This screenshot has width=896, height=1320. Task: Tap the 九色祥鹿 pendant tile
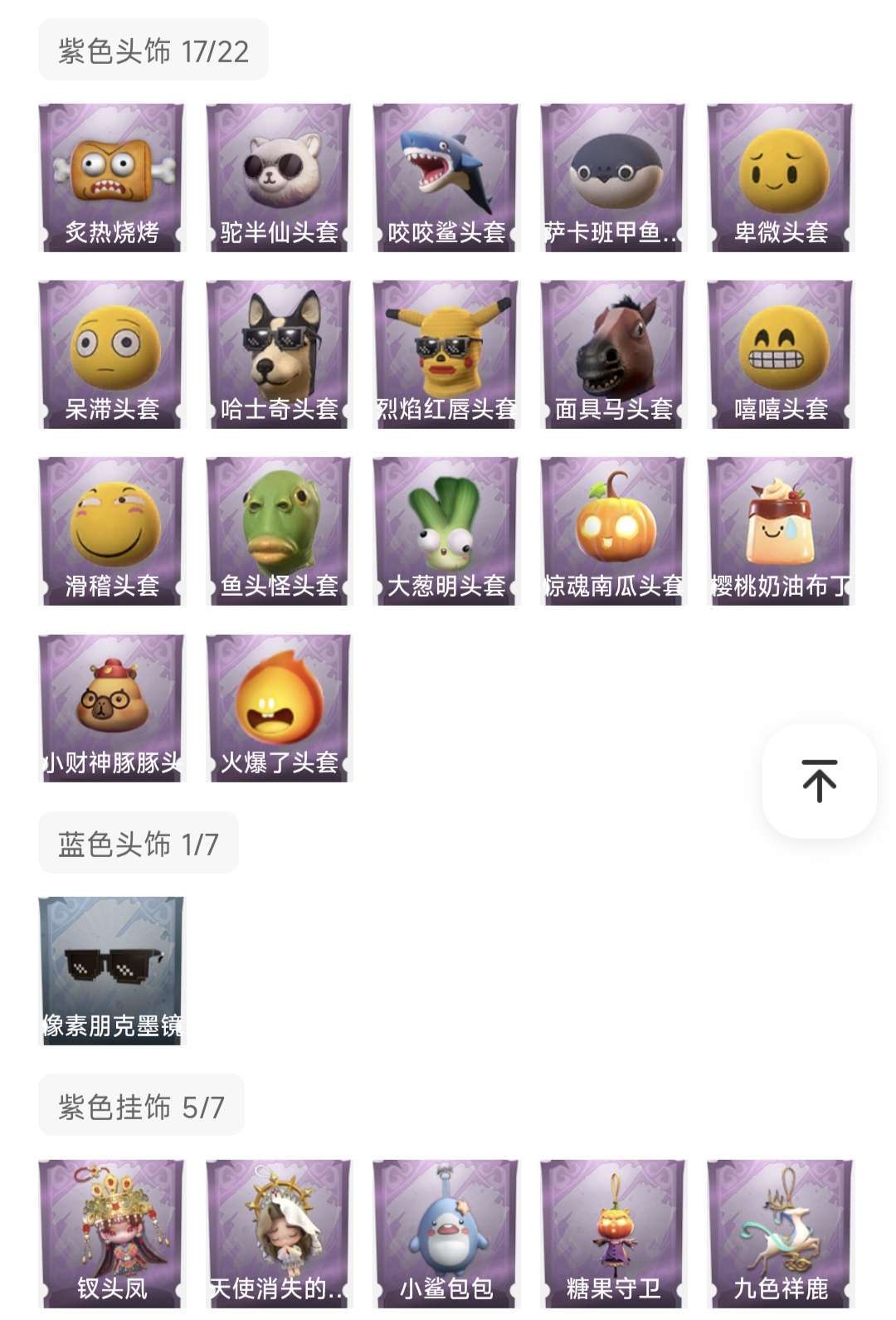point(781,1234)
